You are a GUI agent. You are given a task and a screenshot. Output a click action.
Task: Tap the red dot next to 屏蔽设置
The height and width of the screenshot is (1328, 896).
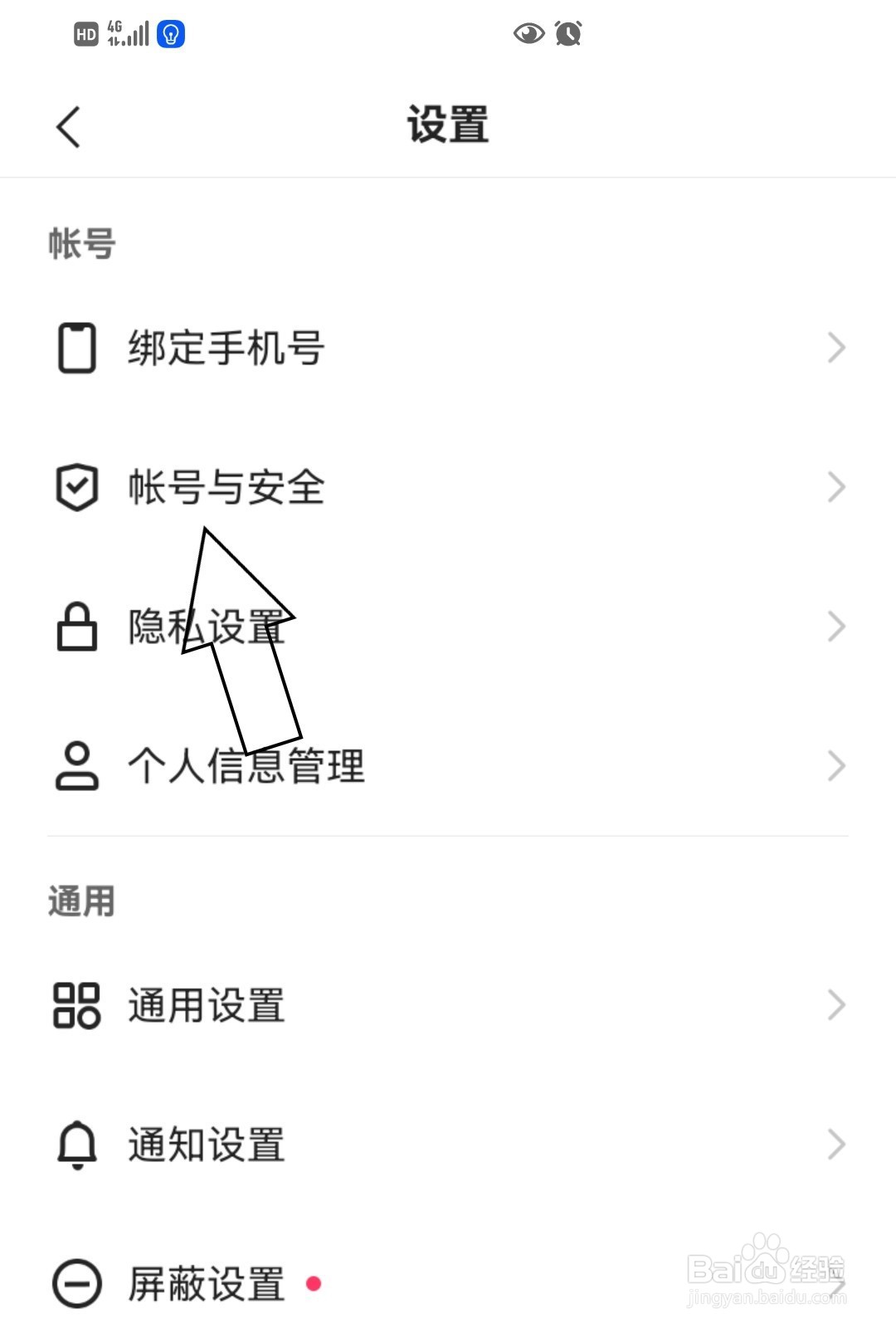point(314,1284)
